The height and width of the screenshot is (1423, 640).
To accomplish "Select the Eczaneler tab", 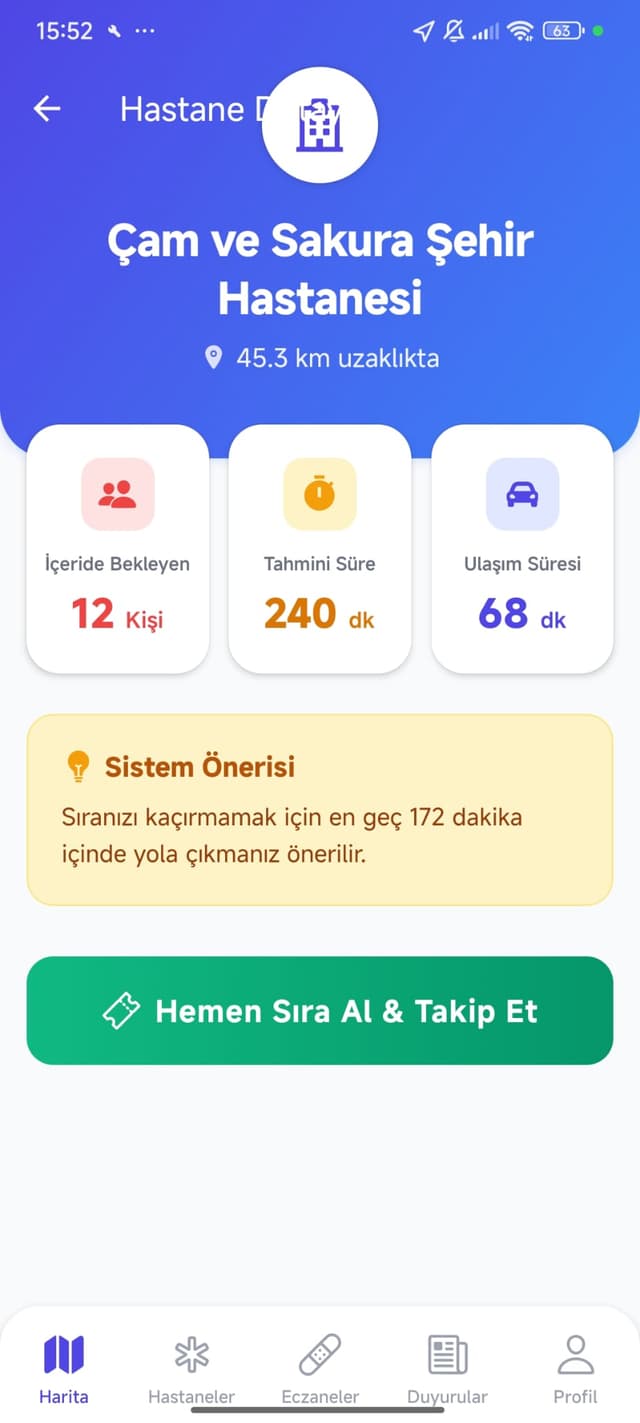I will [320, 1367].
